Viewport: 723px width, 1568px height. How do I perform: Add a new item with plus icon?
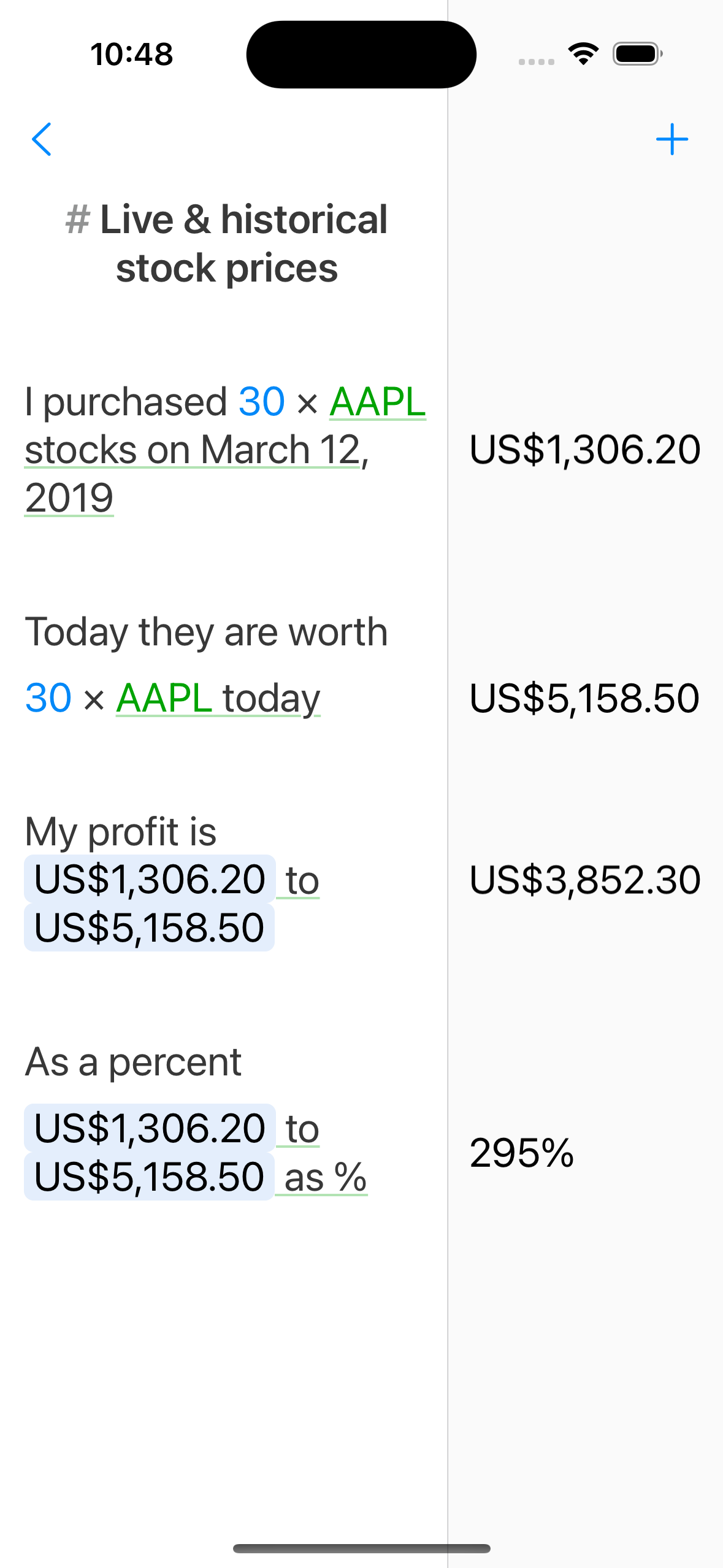coord(672,139)
